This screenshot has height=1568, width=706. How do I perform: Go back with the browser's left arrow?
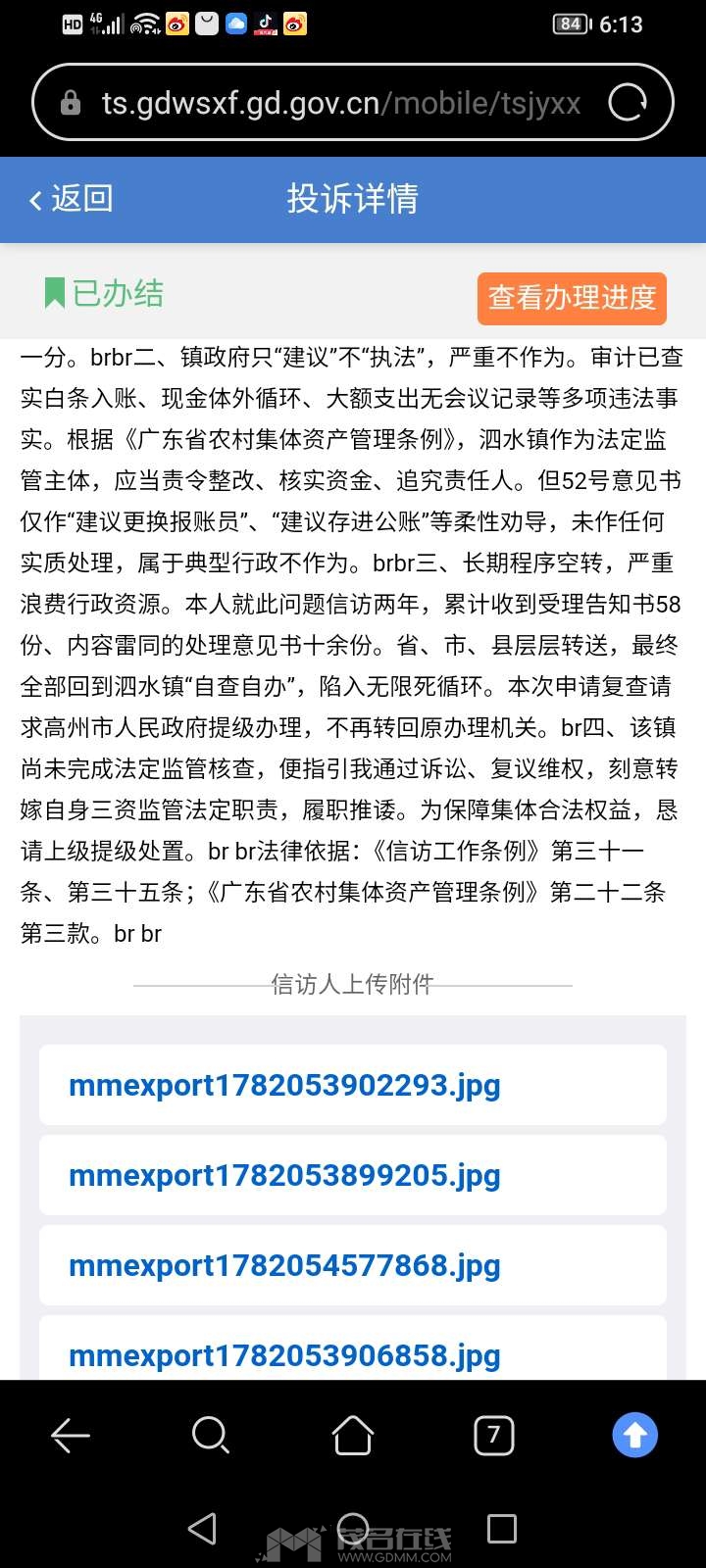[71, 1436]
